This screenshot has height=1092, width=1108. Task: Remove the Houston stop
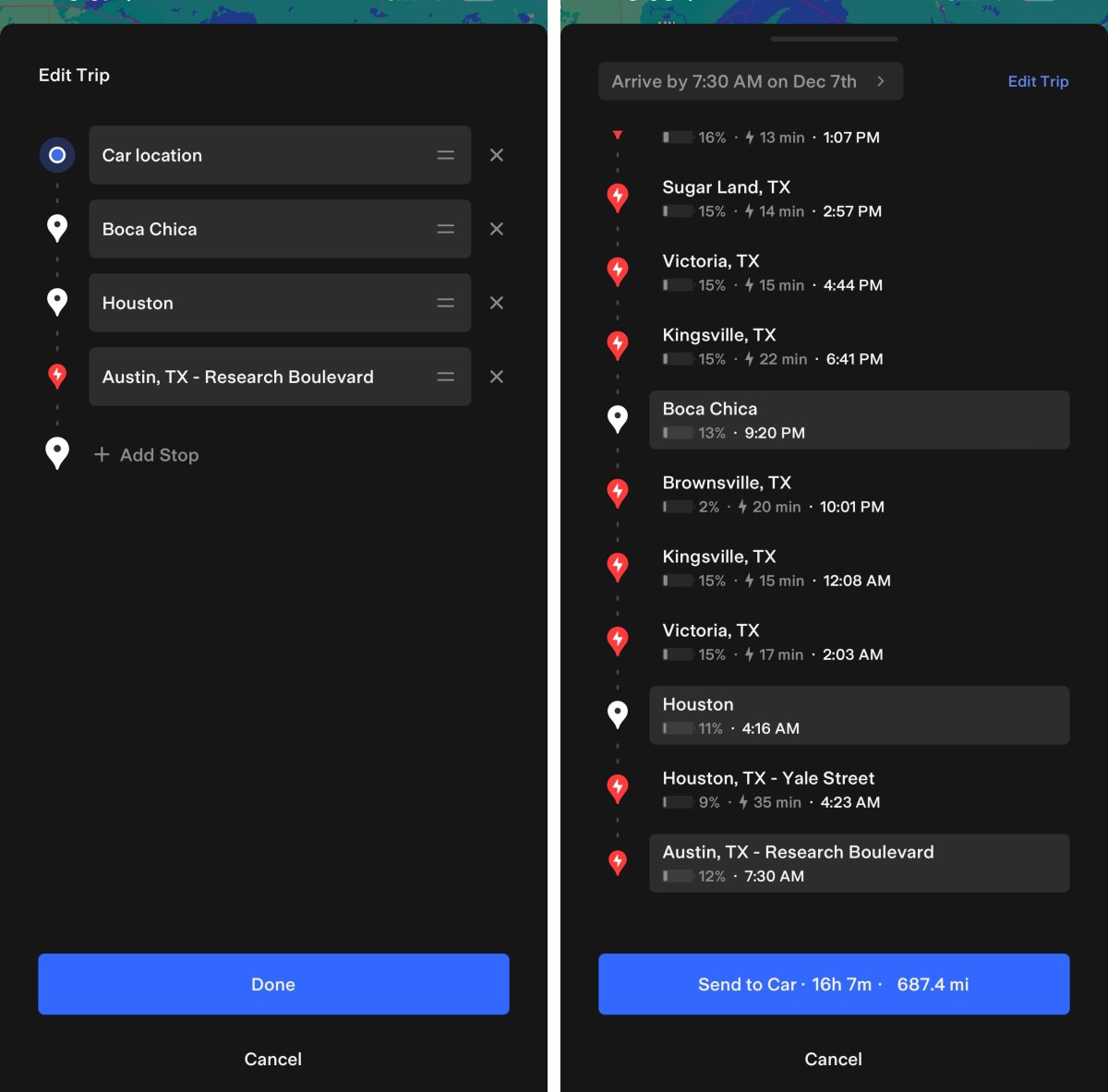pyautogui.click(x=497, y=303)
